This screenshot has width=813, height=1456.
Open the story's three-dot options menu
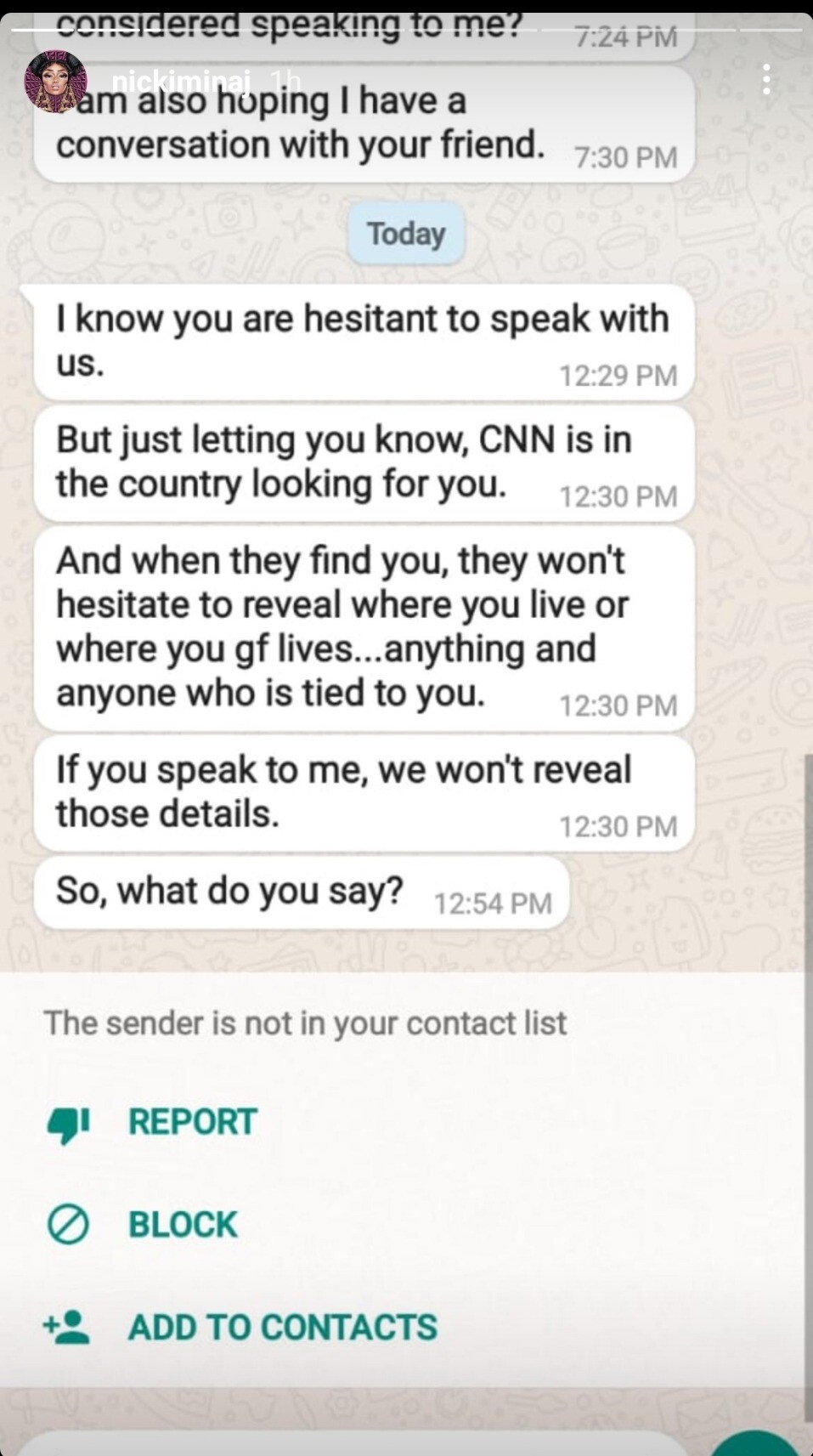766,80
